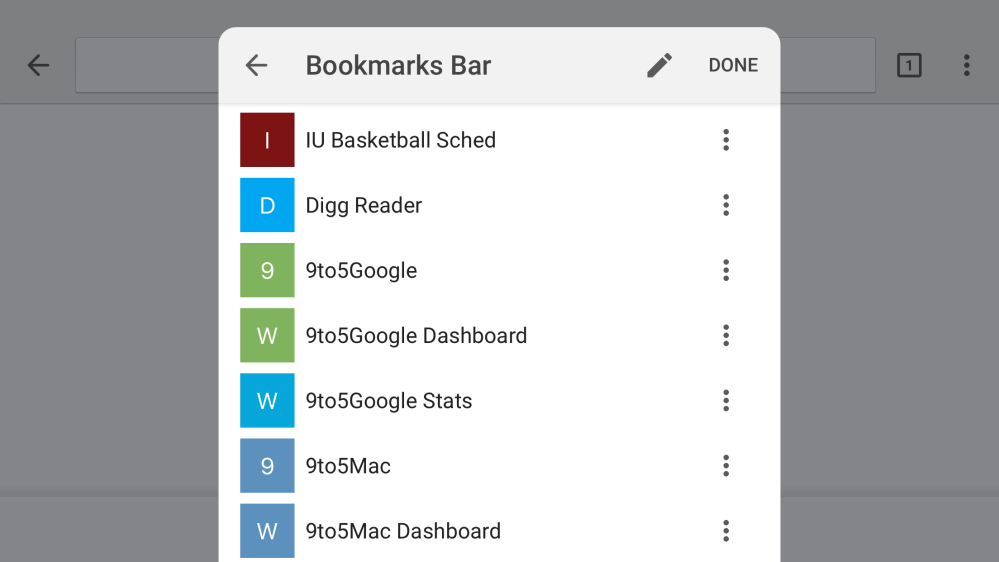The width and height of the screenshot is (999, 562).
Task: Open the Digg Reader bookmark
Action: (x=364, y=205)
